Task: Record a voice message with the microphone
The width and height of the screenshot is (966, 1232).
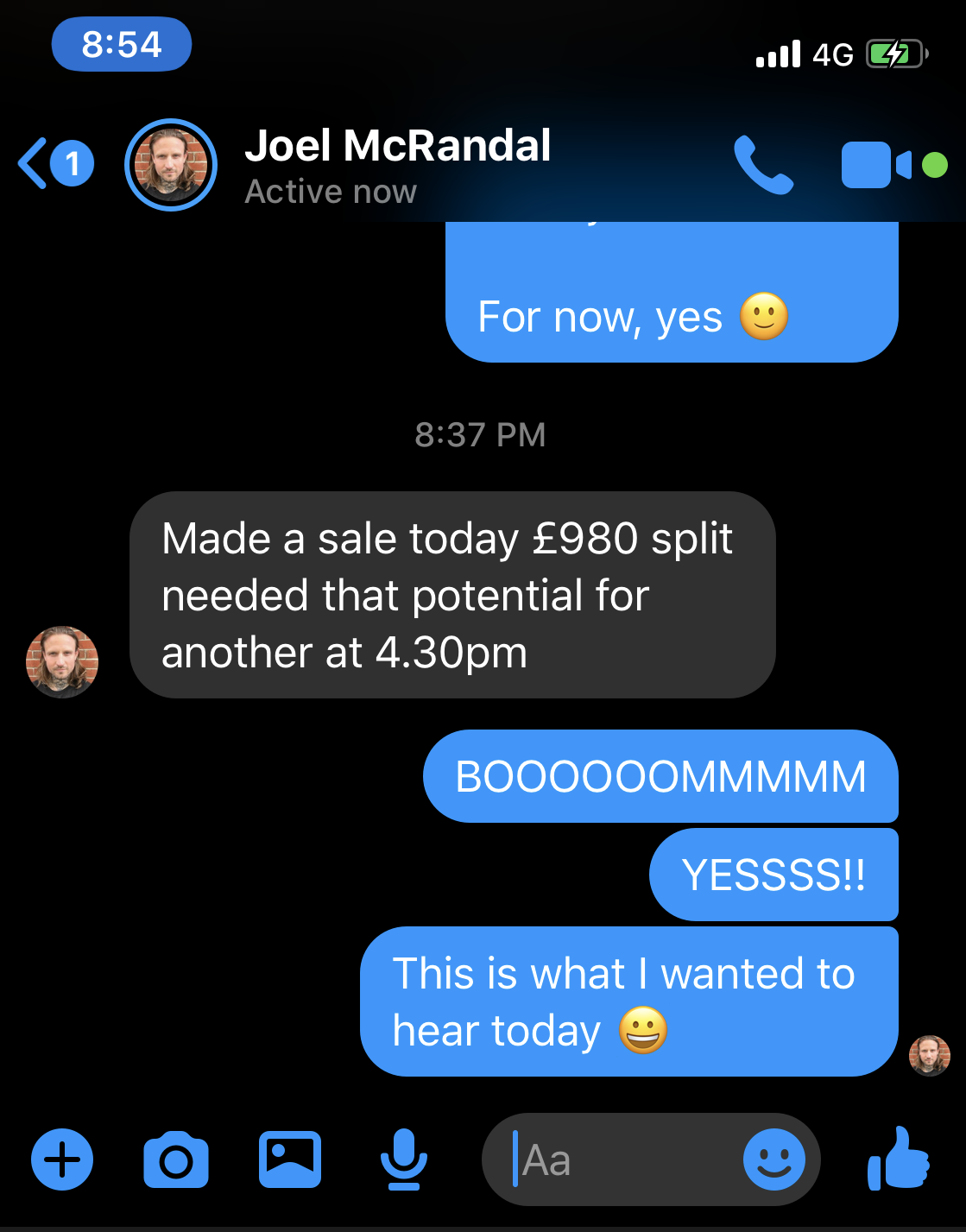Action: [403, 1159]
